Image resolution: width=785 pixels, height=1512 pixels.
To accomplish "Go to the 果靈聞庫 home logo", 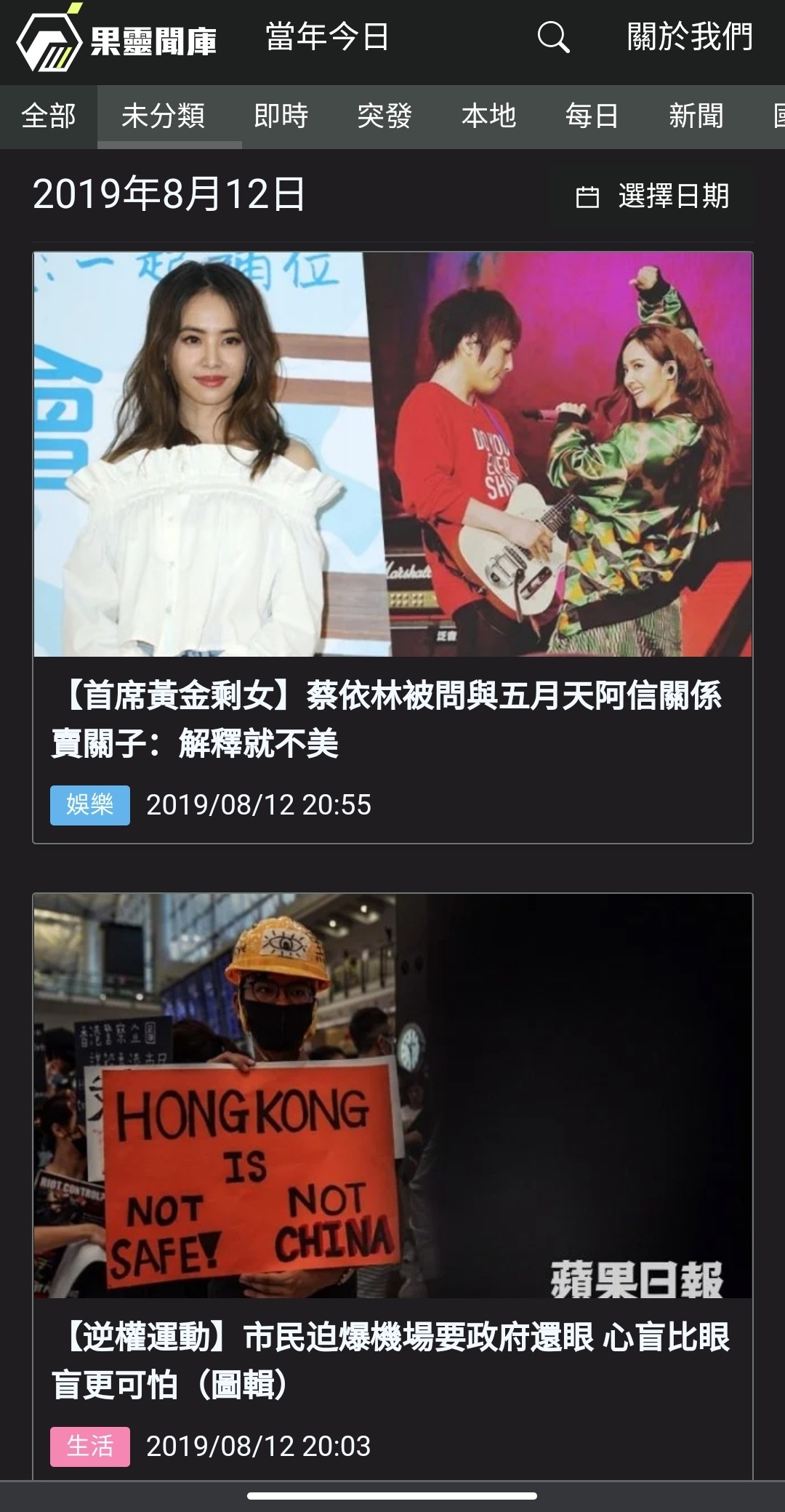I will click(116, 40).
